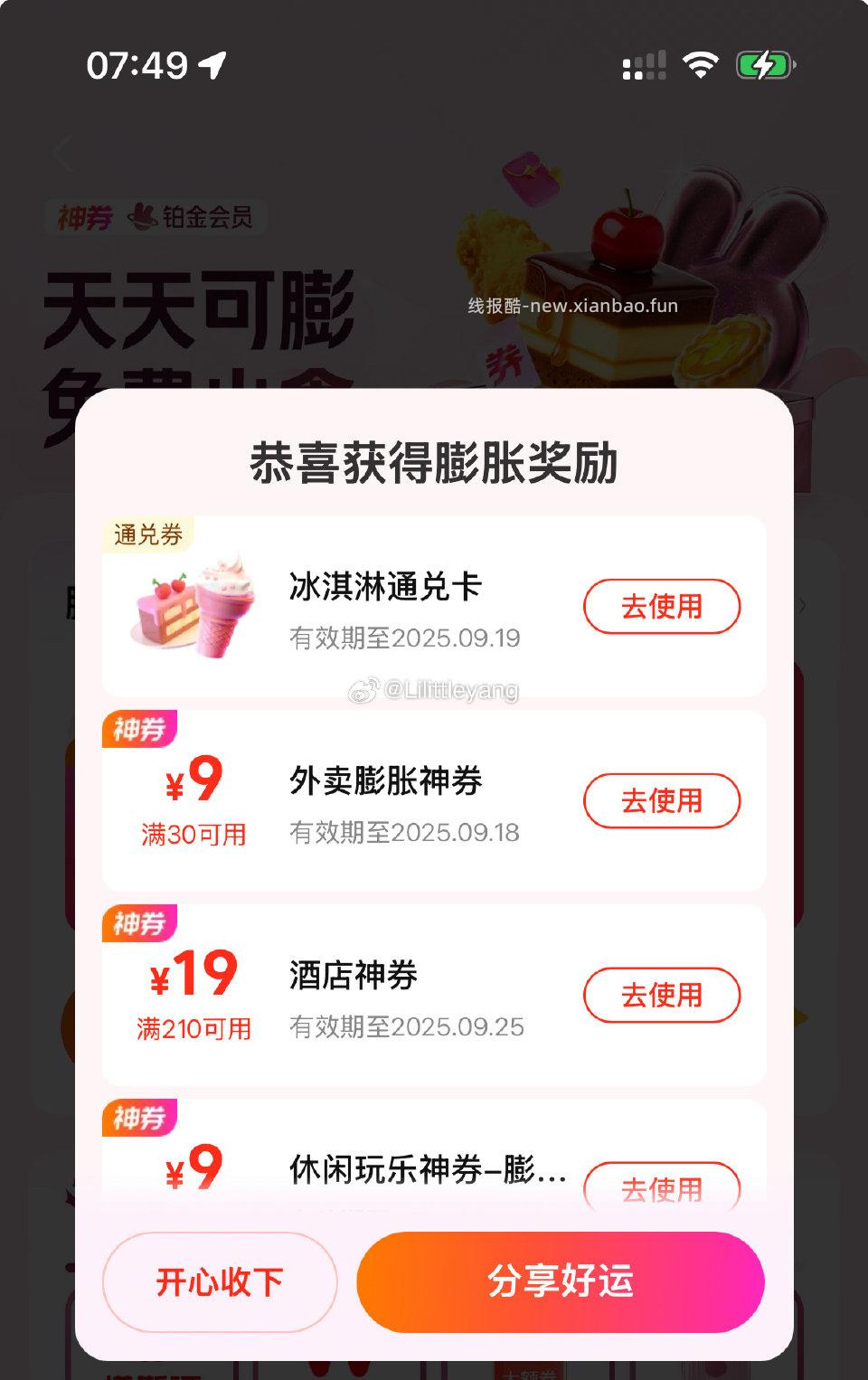
Task: Tap 开心收下 to accept the rewards
Action: (x=220, y=1281)
